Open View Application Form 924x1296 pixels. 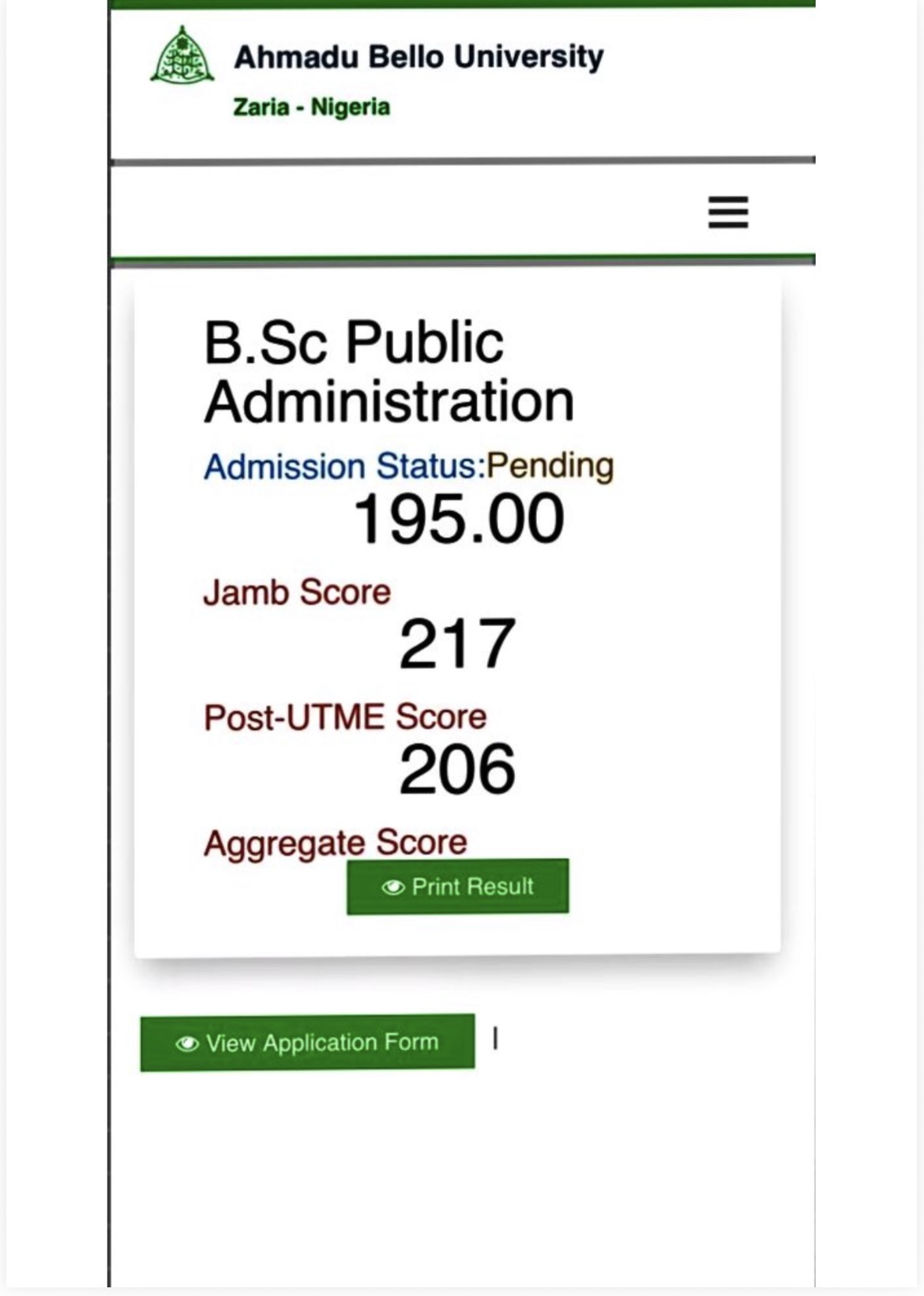[x=307, y=1042]
